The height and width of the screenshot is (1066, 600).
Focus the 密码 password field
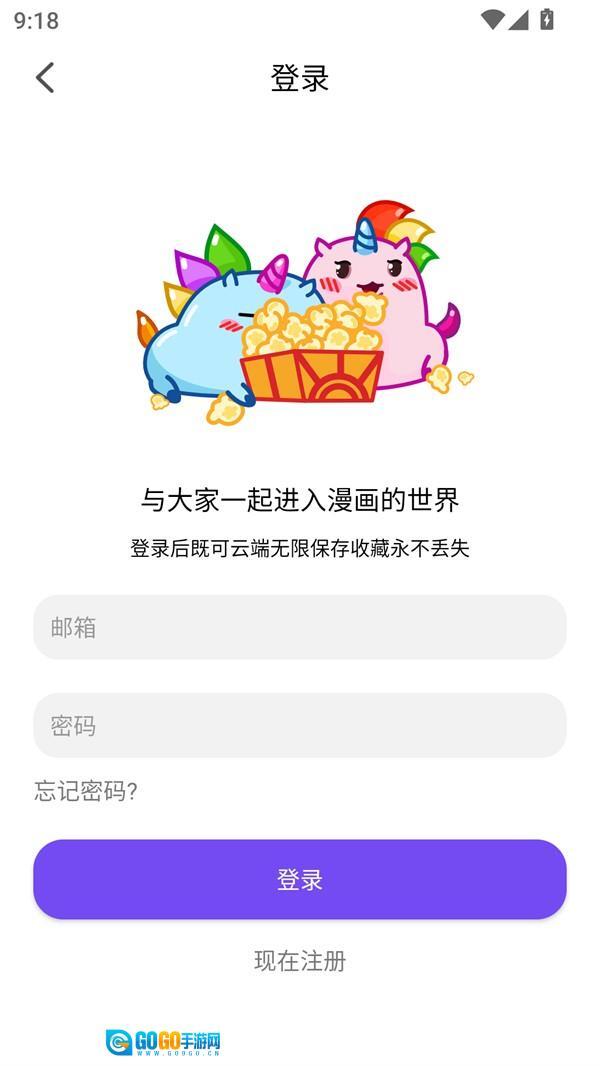pyautogui.click(x=300, y=725)
